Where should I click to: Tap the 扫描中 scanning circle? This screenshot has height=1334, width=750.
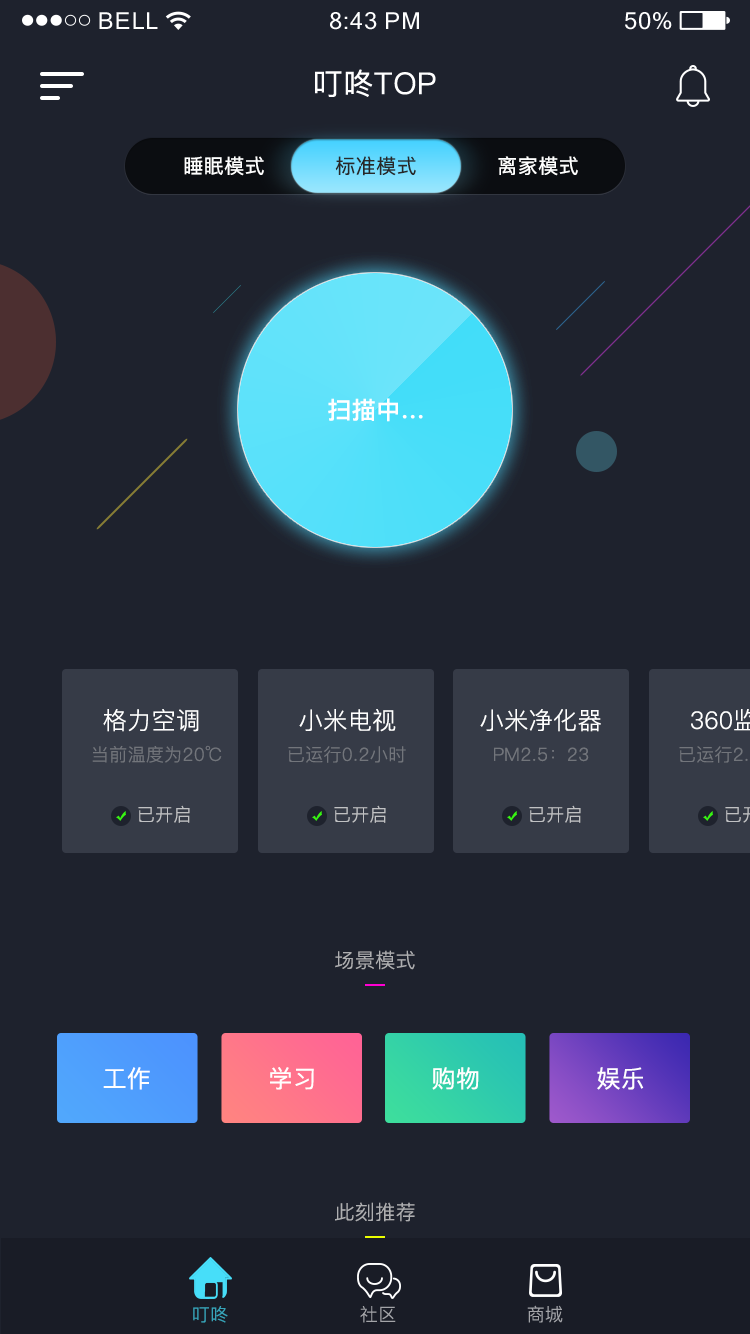[x=375, y=410]
